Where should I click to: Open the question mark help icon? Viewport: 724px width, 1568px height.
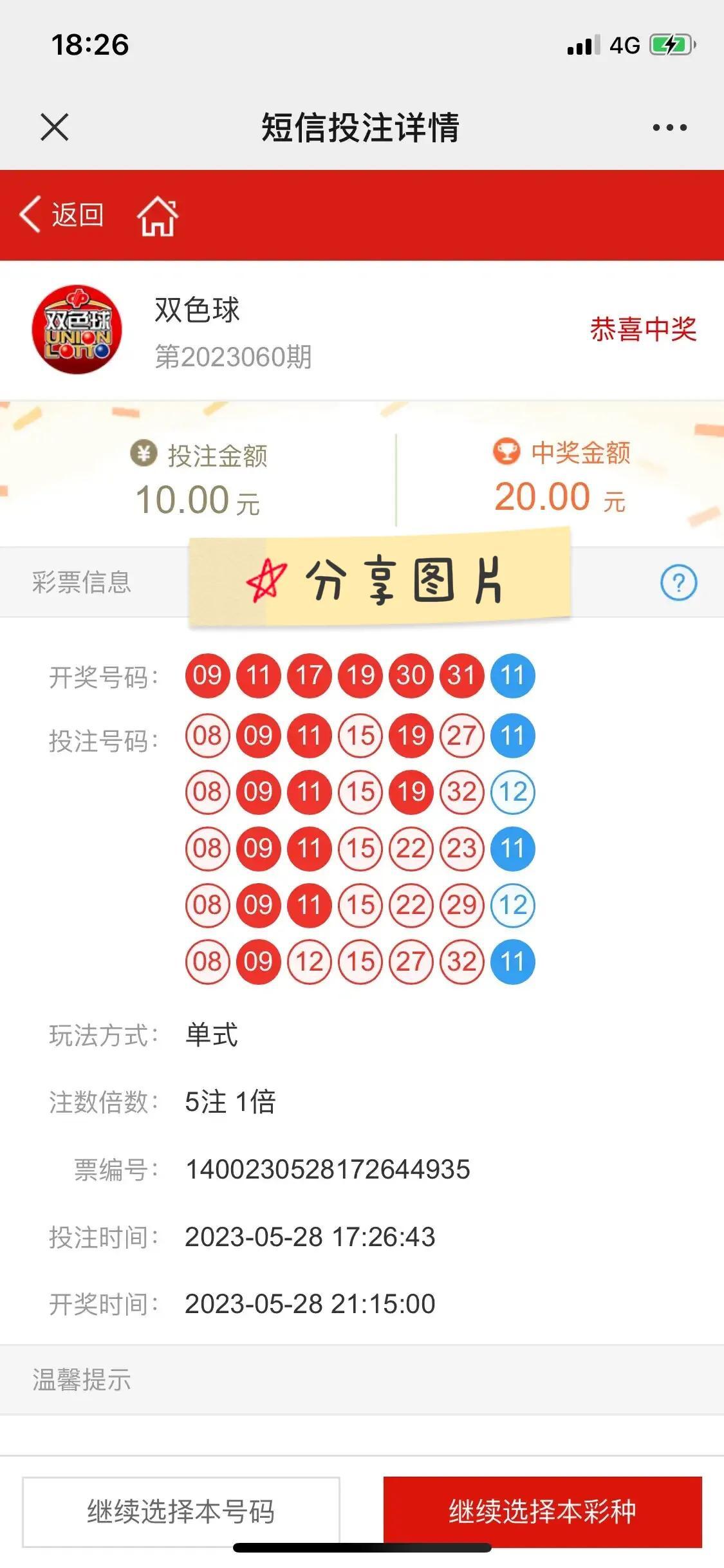click(x=678, y=583)
